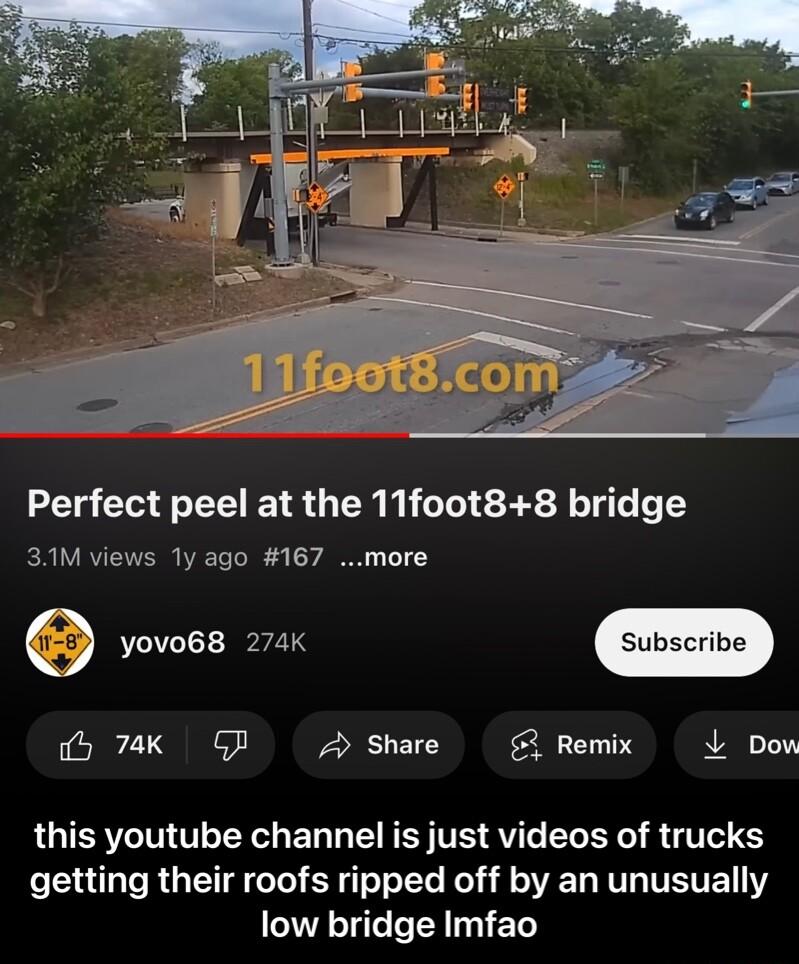This screenshot has width=799, height=964.
Task: Create a Remix using the Remix icon
Action: (526, 745)
